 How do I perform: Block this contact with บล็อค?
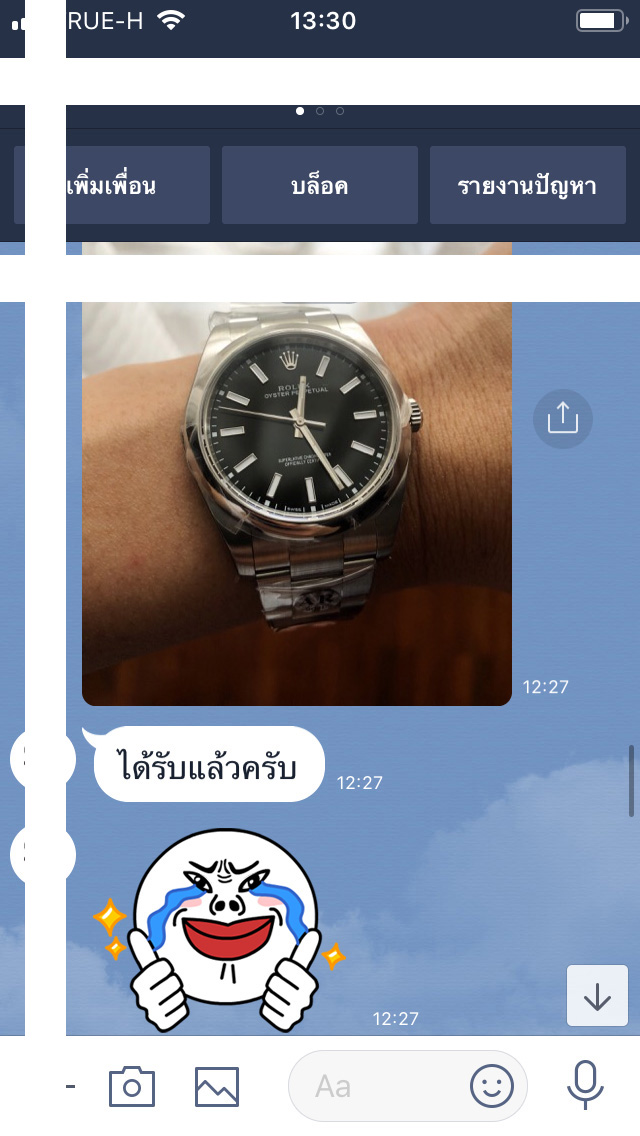(x=319, y=186)
